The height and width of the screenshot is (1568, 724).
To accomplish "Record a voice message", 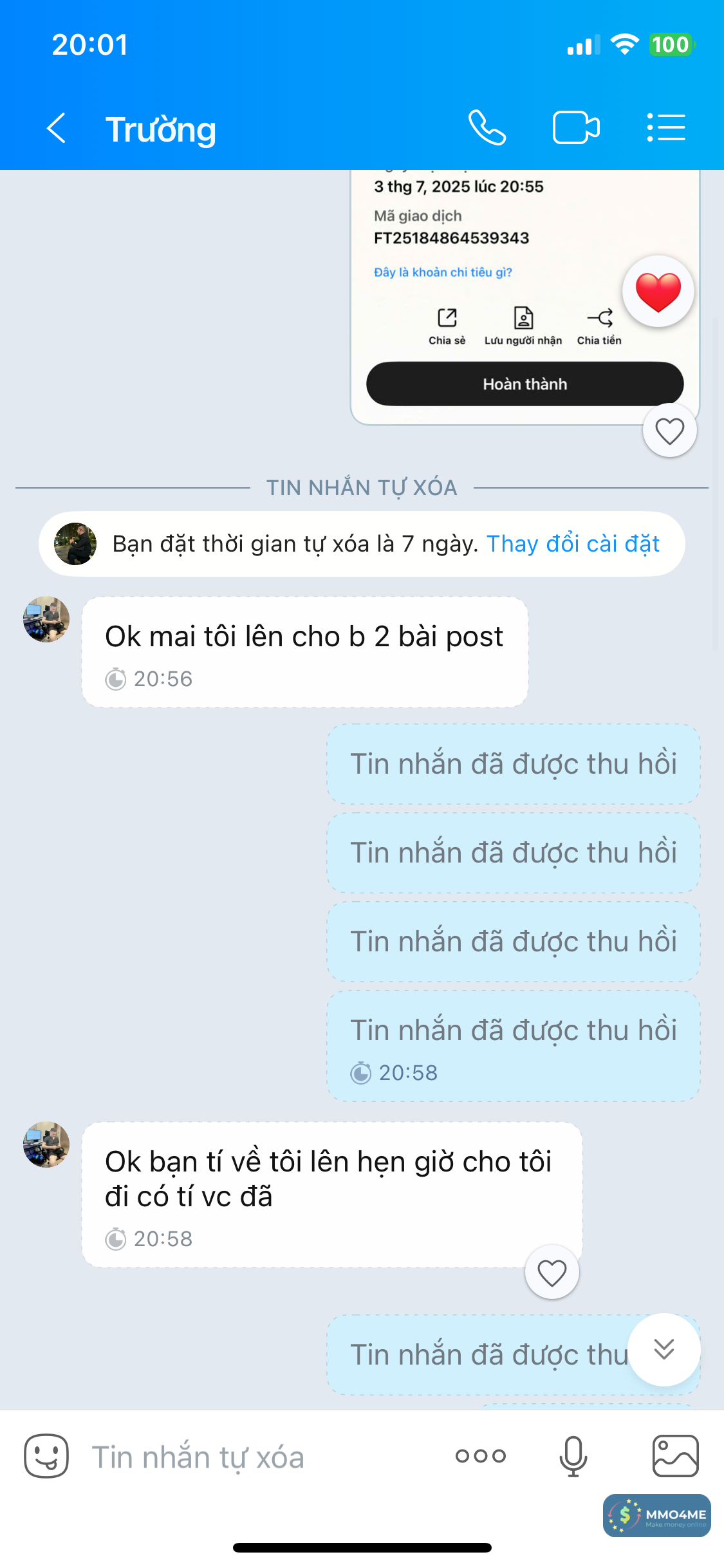I will (573, 1456).
